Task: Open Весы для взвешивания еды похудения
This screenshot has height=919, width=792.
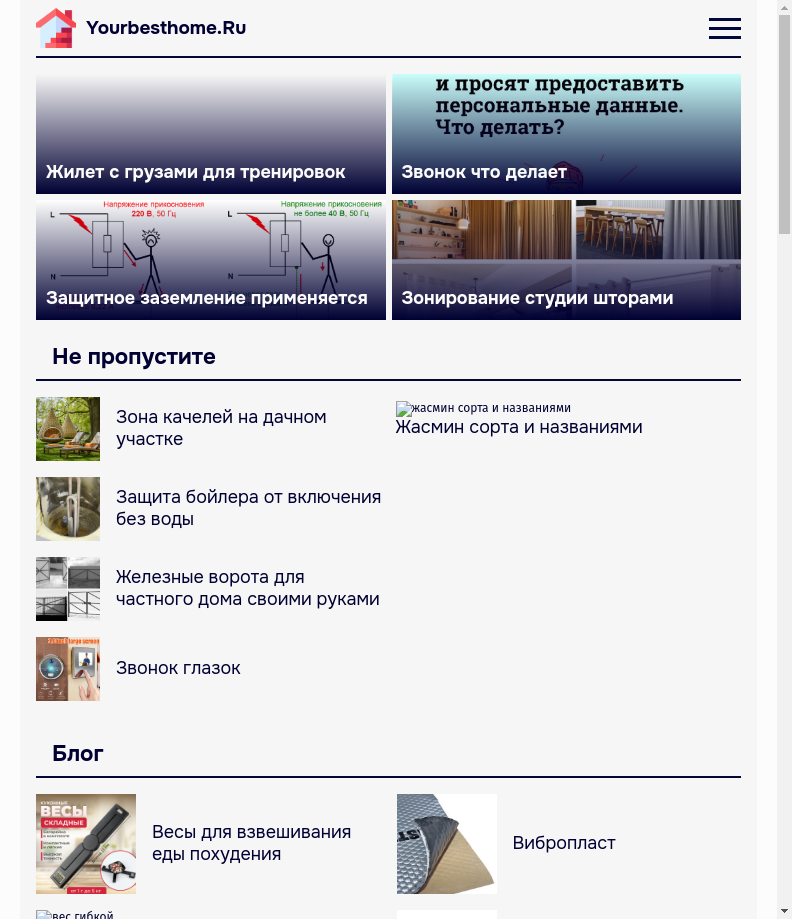Action: pos(251,843)
